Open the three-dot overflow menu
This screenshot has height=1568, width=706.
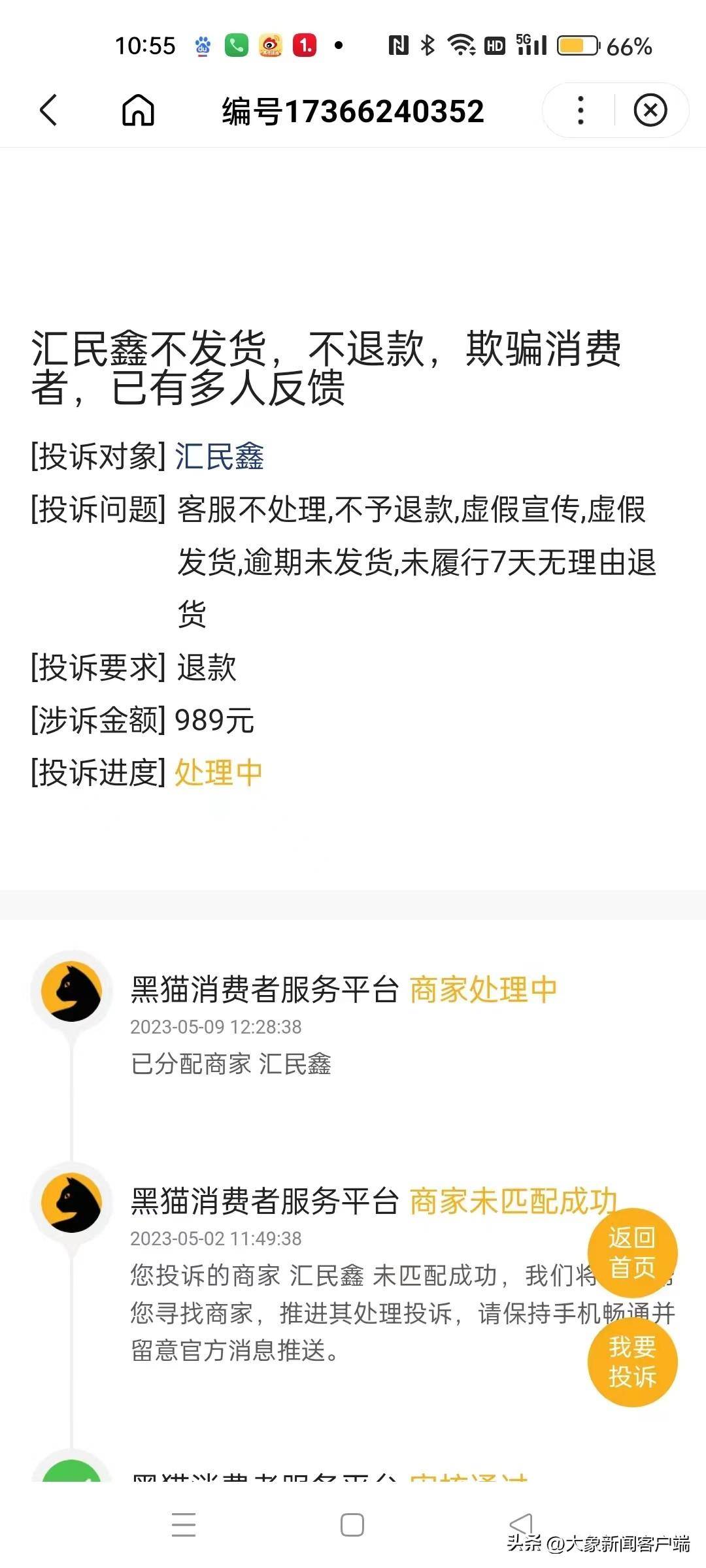580,110
